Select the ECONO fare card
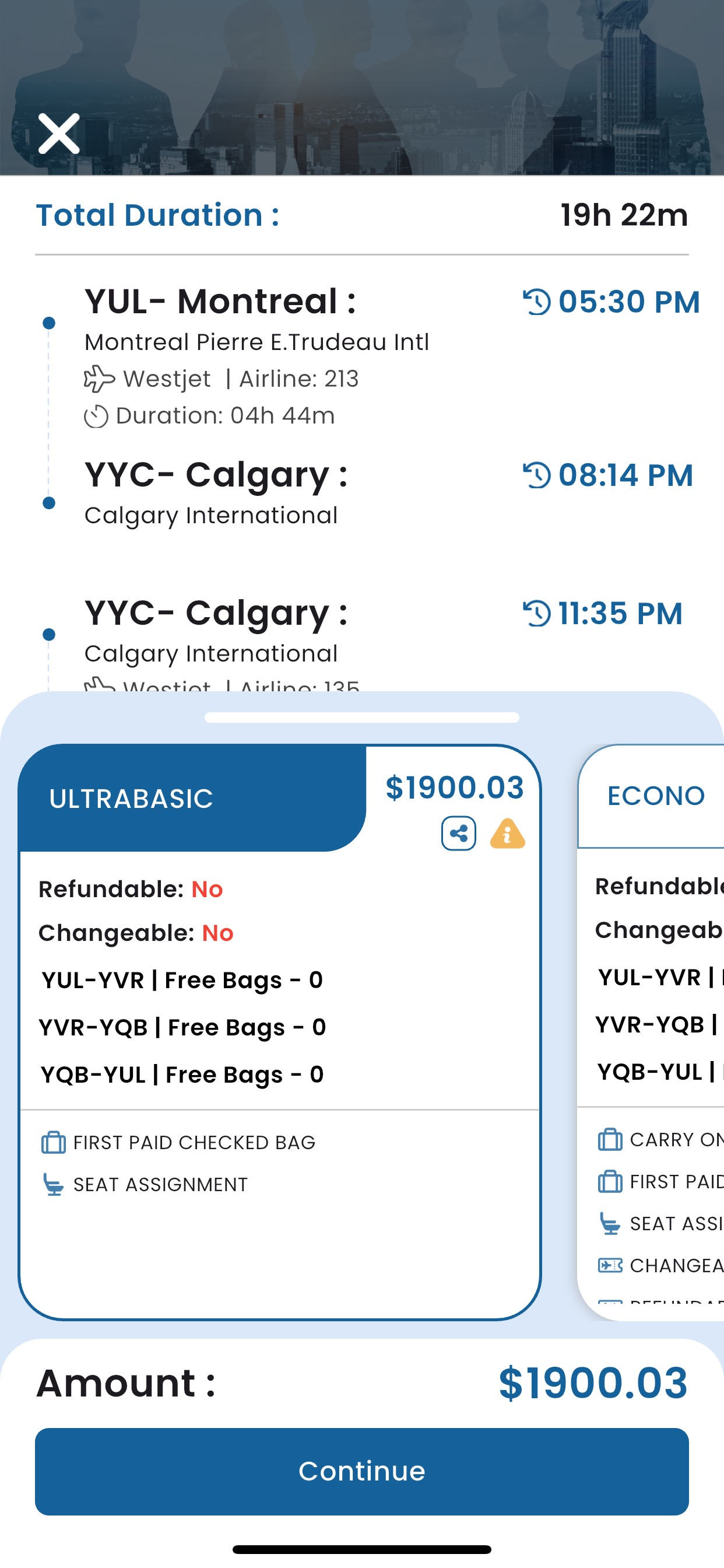 pyautogui.click(x=651, y=1032)
